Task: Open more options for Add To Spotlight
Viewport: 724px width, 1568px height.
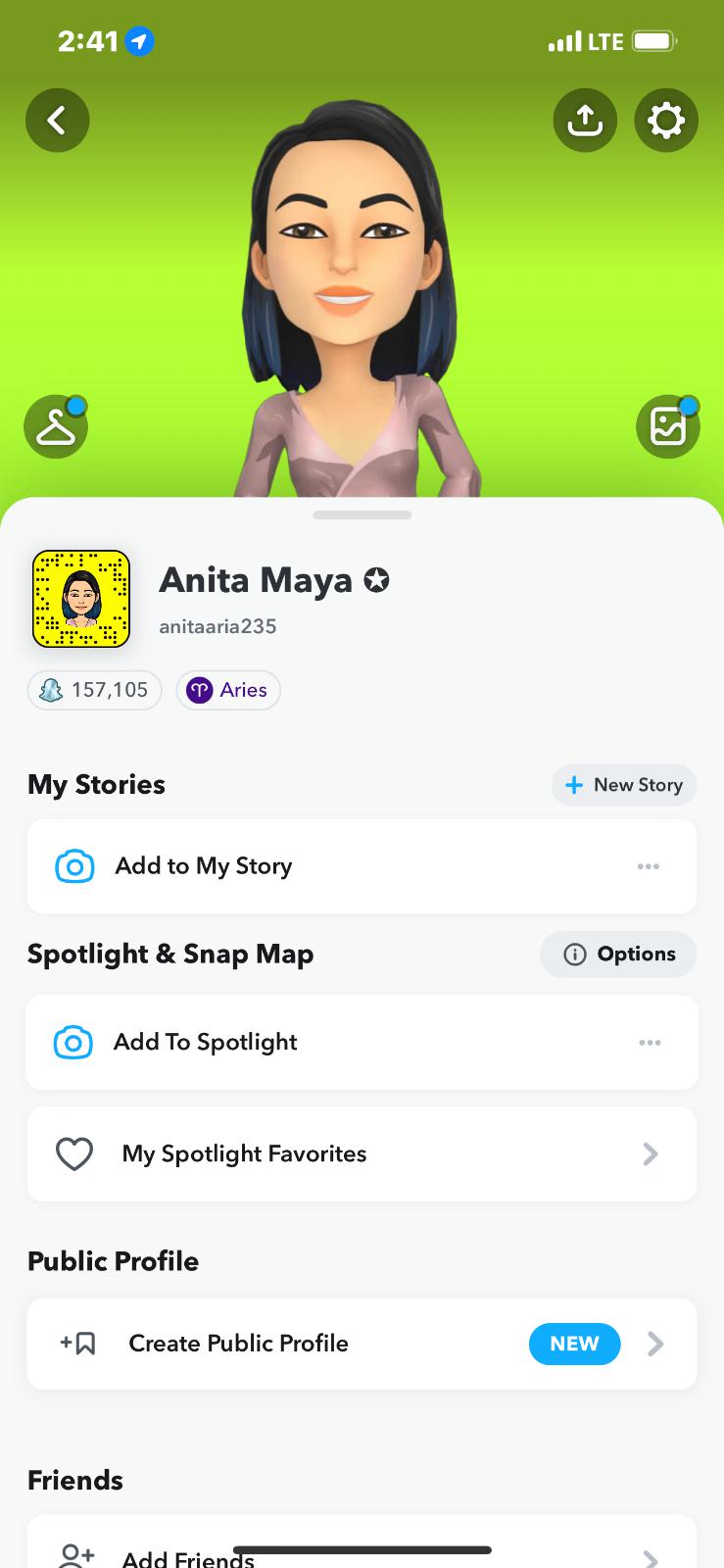Action: (x=650, y=1043)
